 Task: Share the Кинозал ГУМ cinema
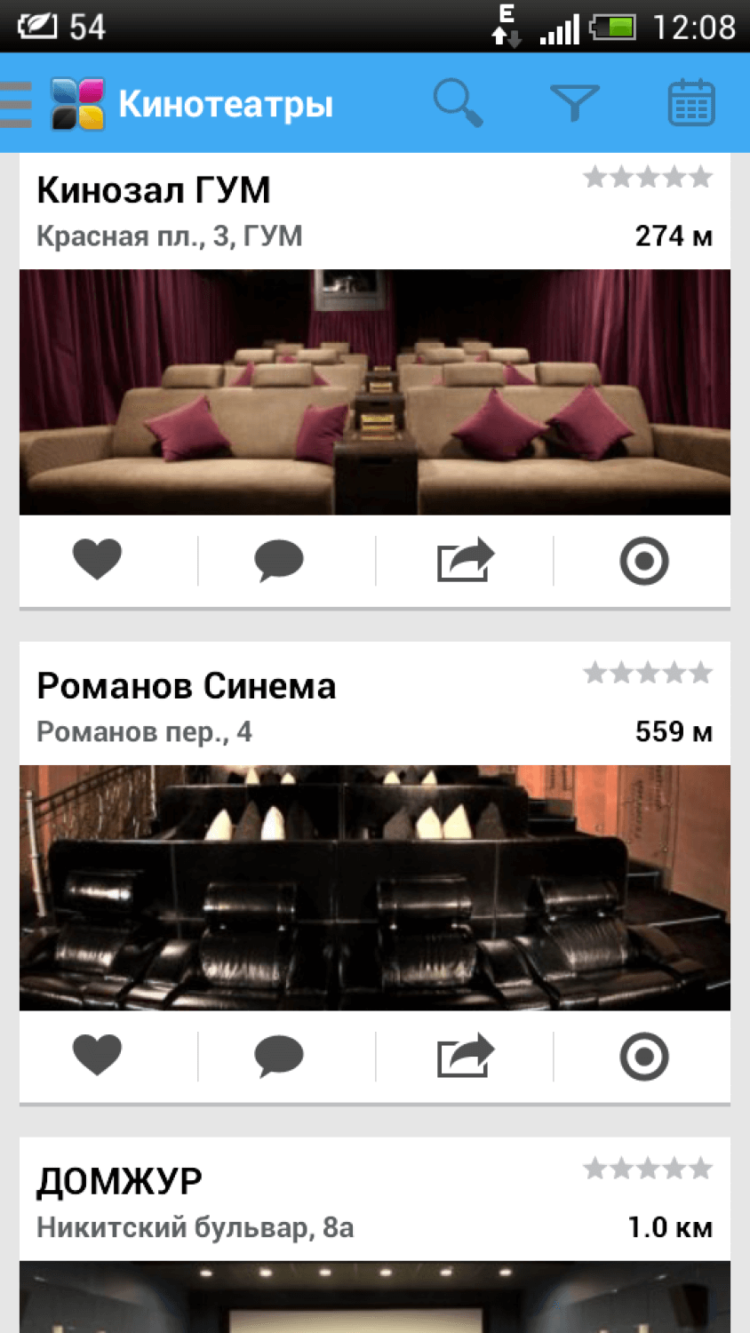pyautogui.click(x=464, y=561)
